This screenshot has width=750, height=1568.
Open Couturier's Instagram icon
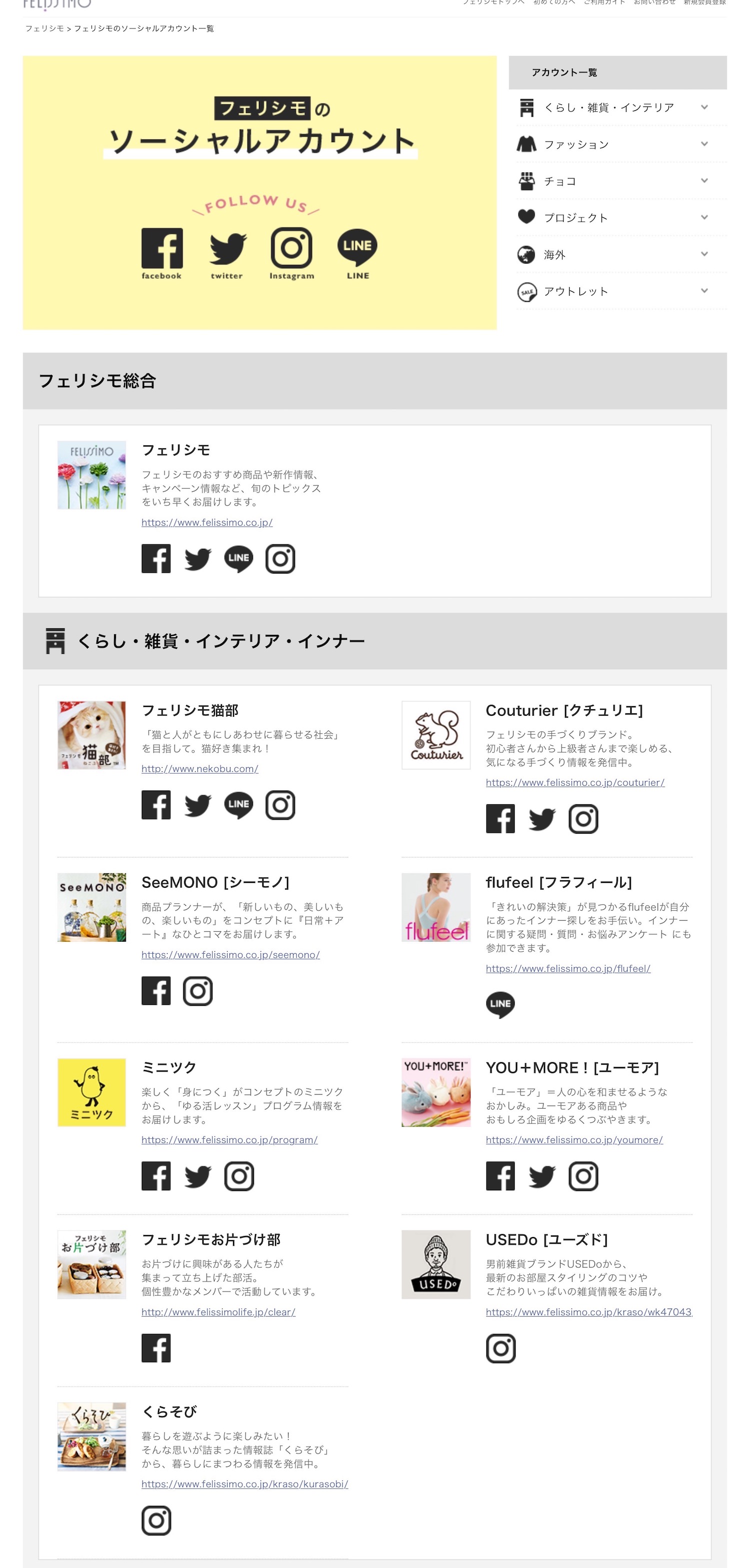(582, 819)
